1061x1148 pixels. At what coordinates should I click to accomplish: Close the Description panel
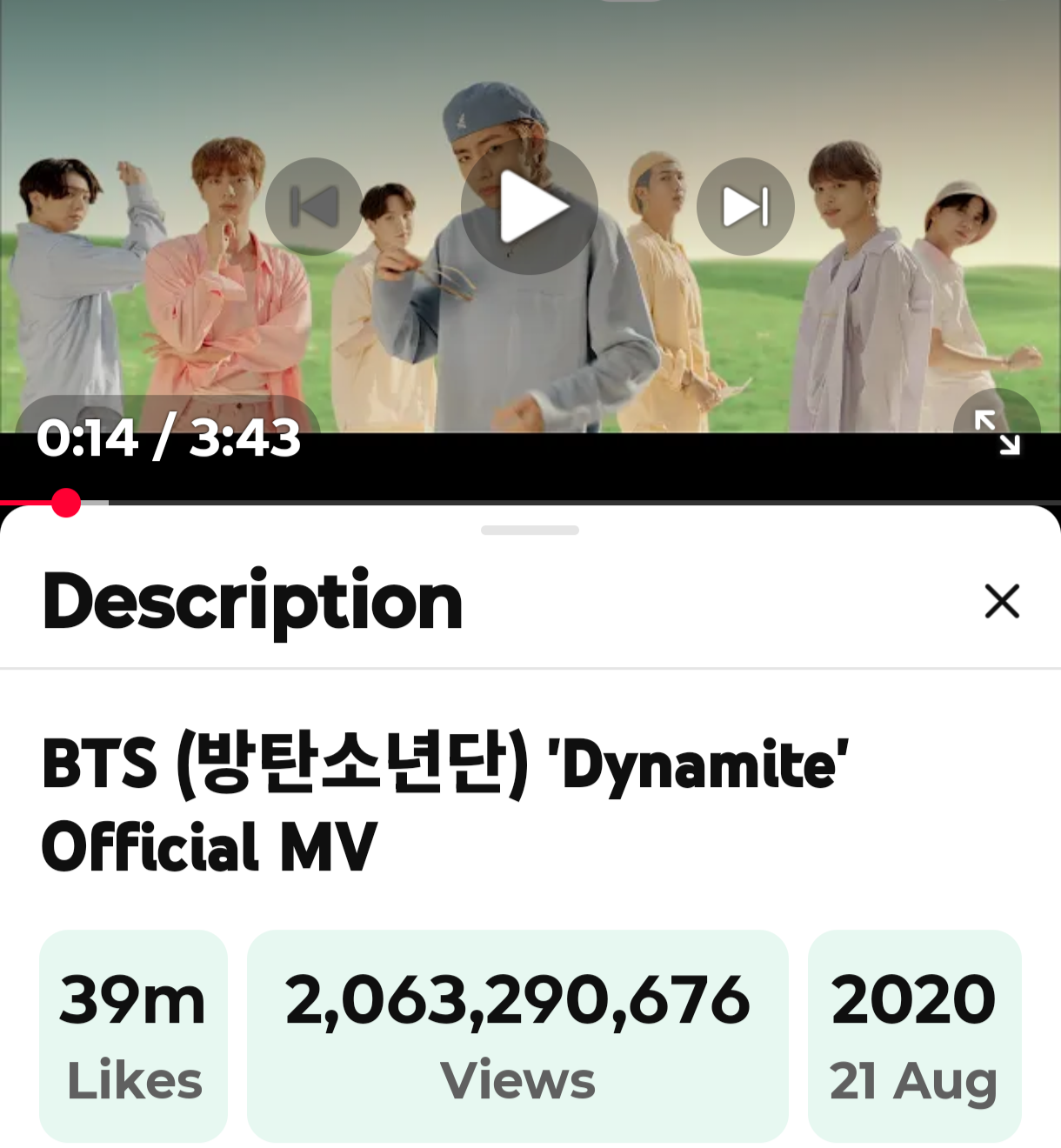tap(1002, 601)
